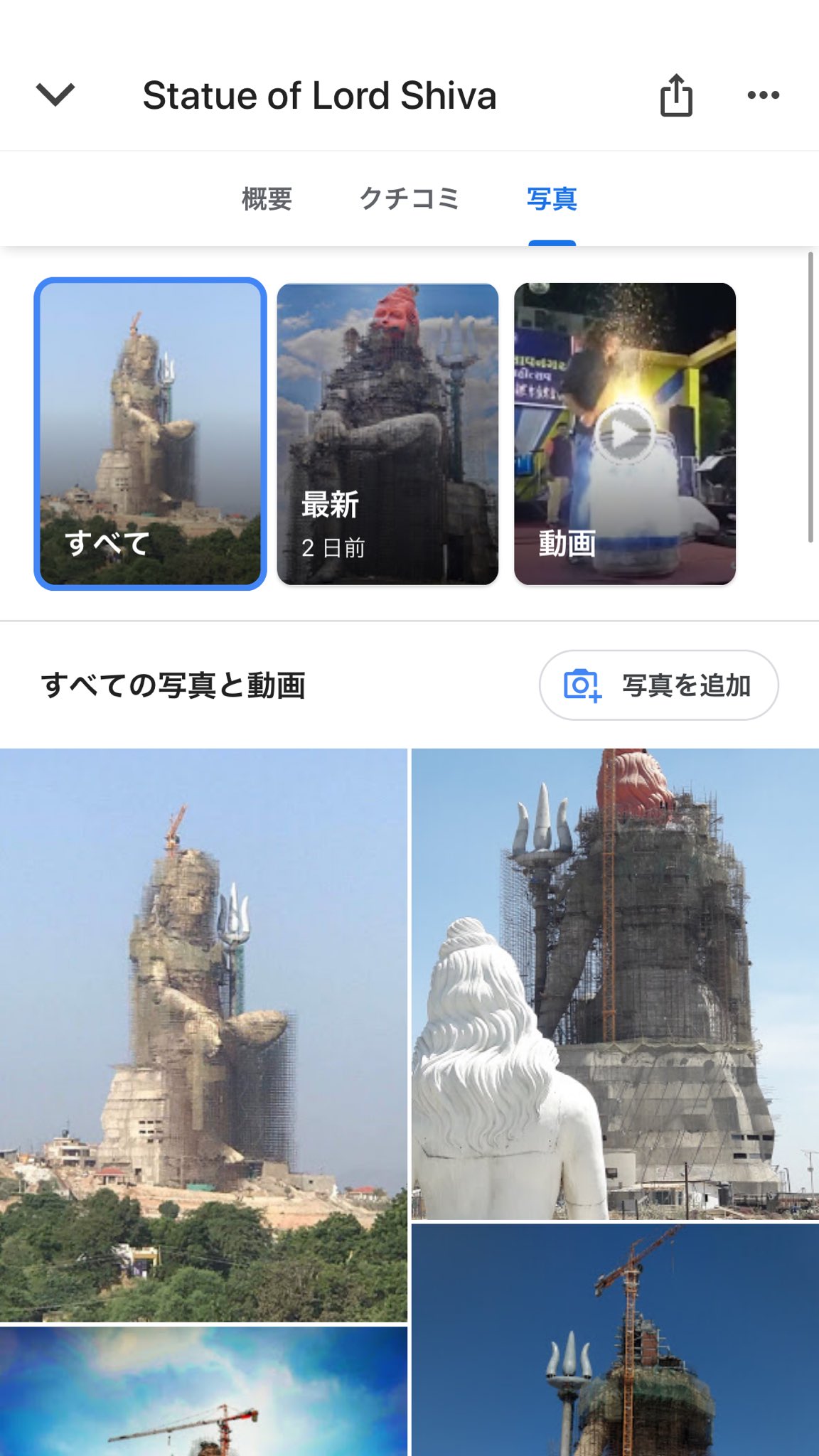Open the hazy hilltop statue photo
The width and height of the screenshot is (819, 1456).
click(x=203, y=1034)
